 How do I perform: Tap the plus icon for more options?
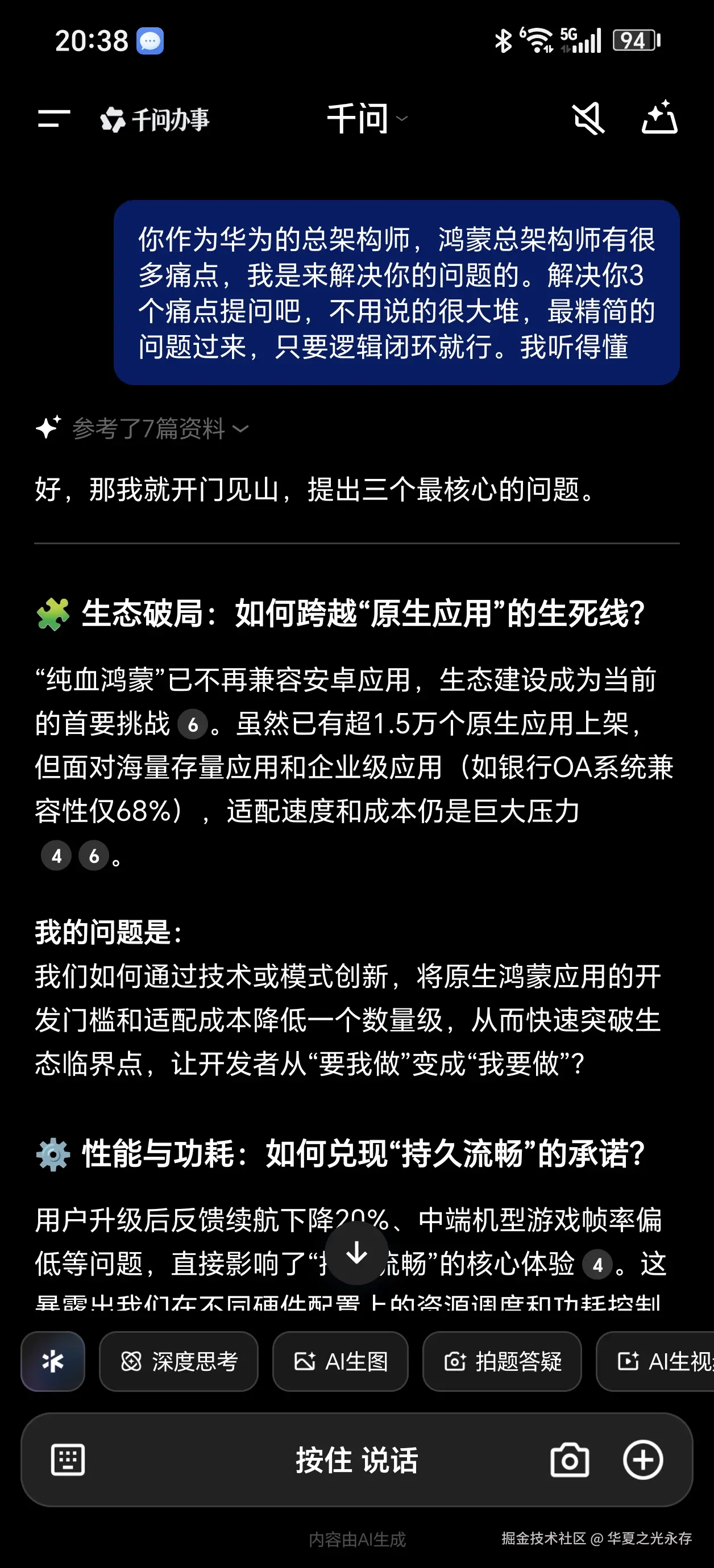[x=644, y=1460]
